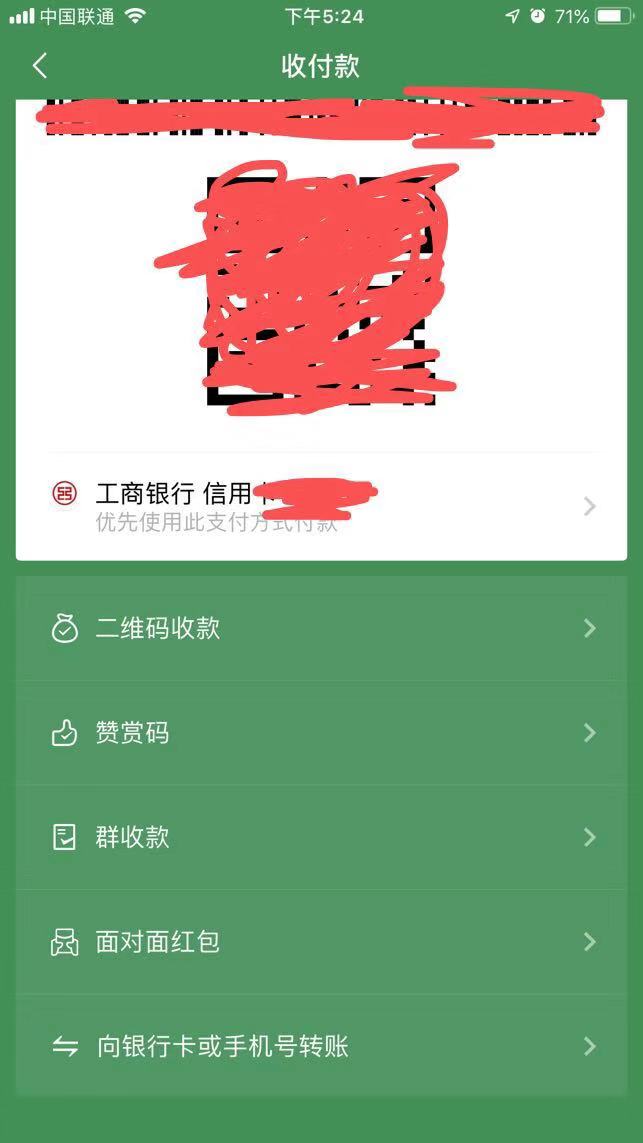Go back using the top-left arrow
This screenshot has height=1143, width=643.
click(x=40, y=66)
